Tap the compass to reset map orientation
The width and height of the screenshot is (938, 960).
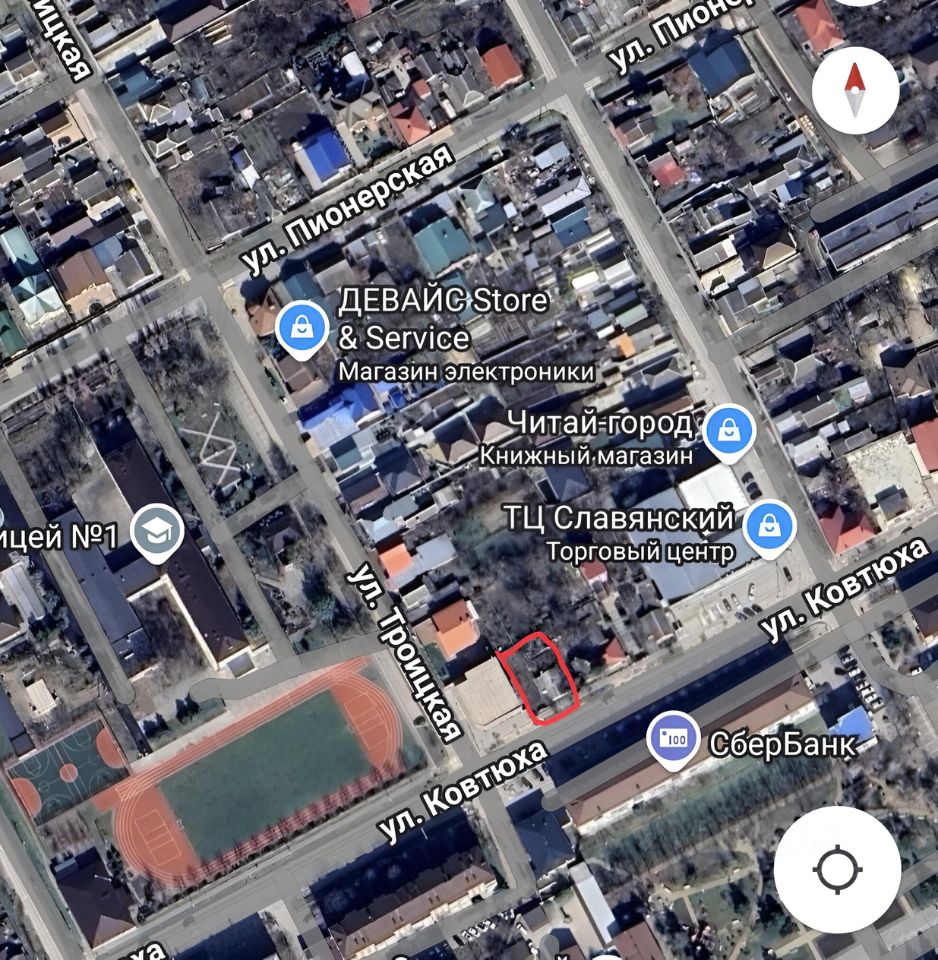(855, 91)
